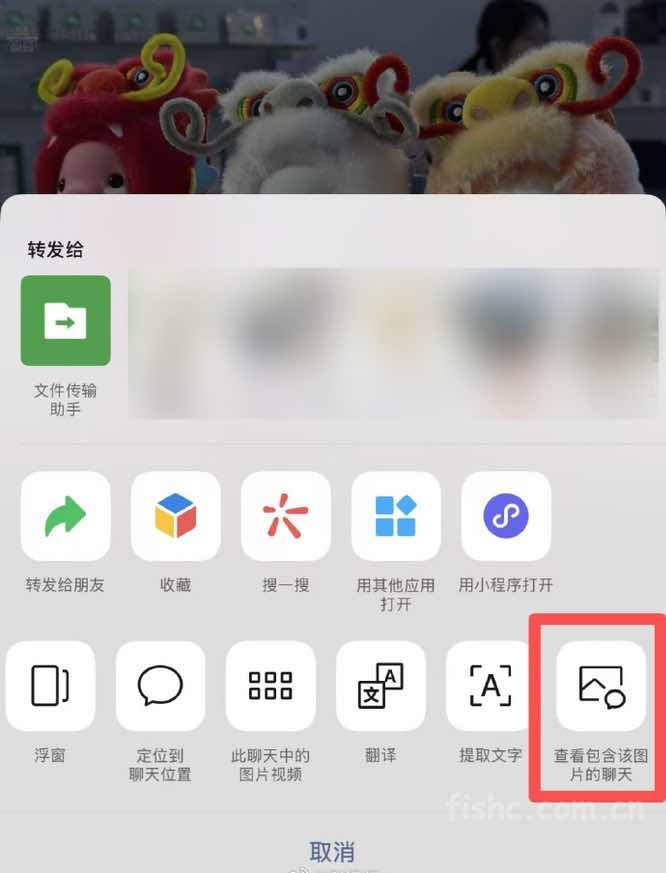Run 提取文字 on the image

490,686
